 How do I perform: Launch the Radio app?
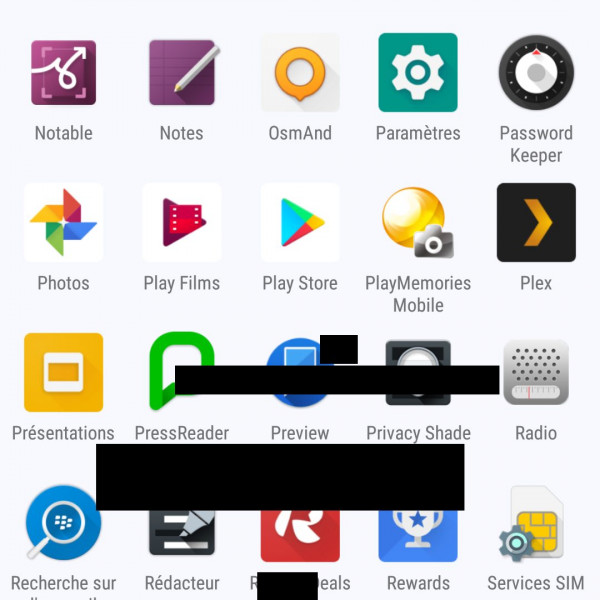point(536,372)
